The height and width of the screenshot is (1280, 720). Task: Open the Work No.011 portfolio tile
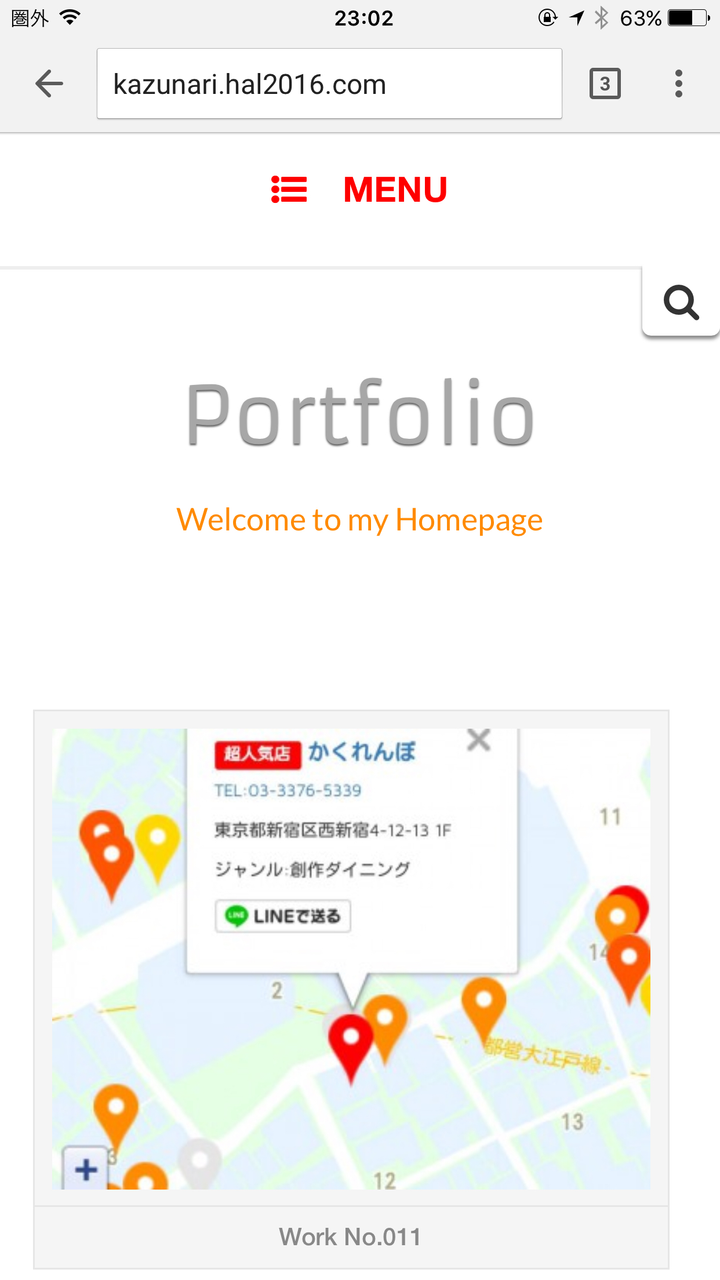click(x=350, y=1237)
